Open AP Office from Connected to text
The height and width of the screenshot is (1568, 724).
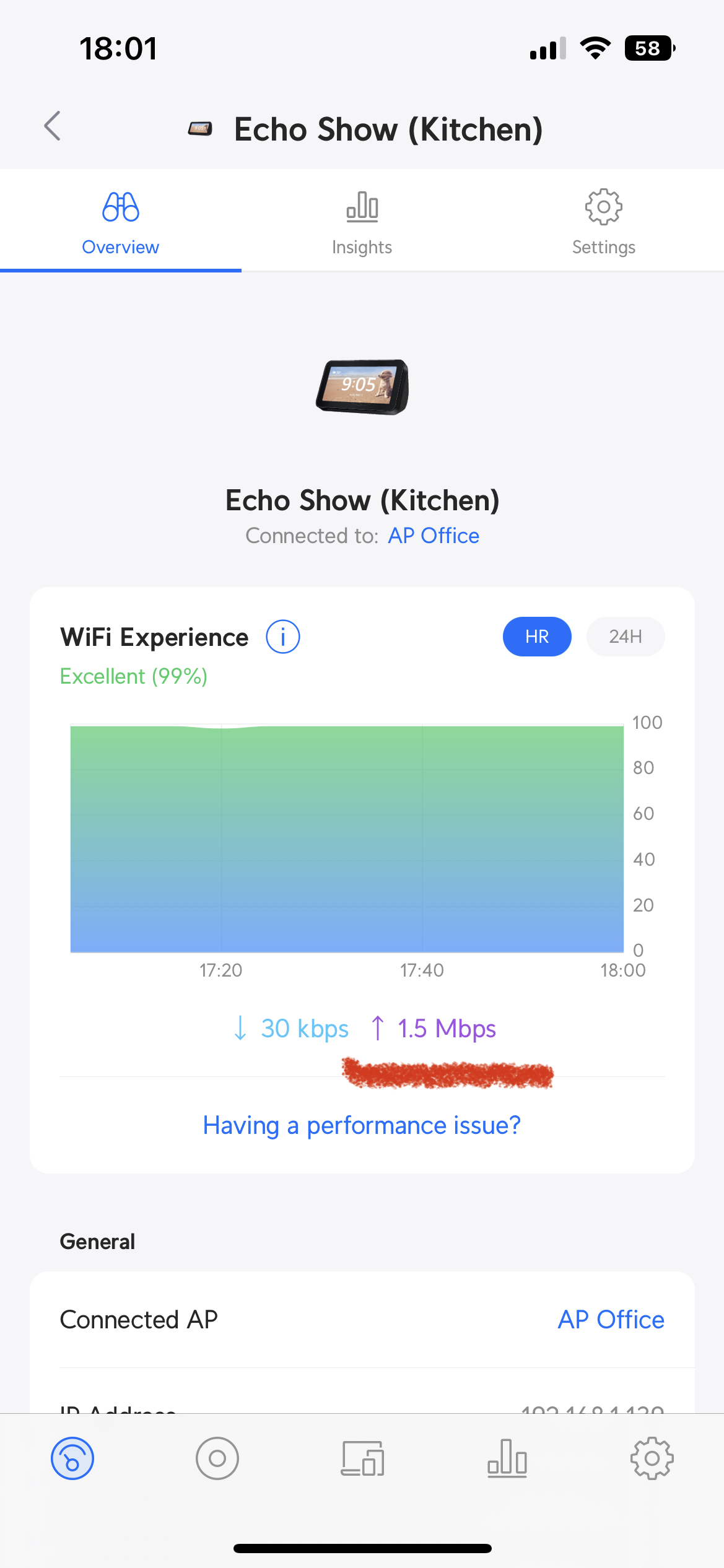[x=434, y=535]
